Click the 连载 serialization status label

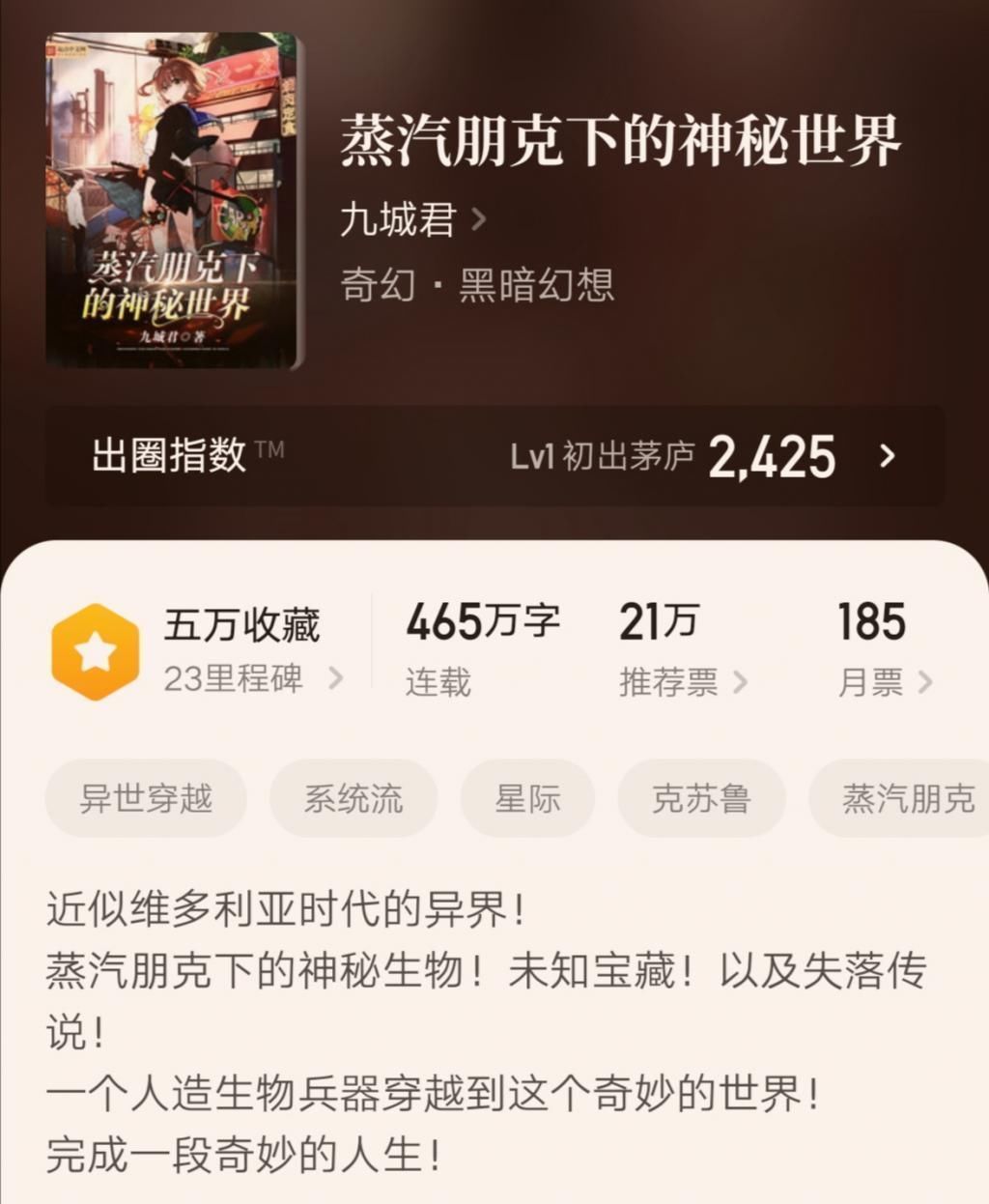435,683
